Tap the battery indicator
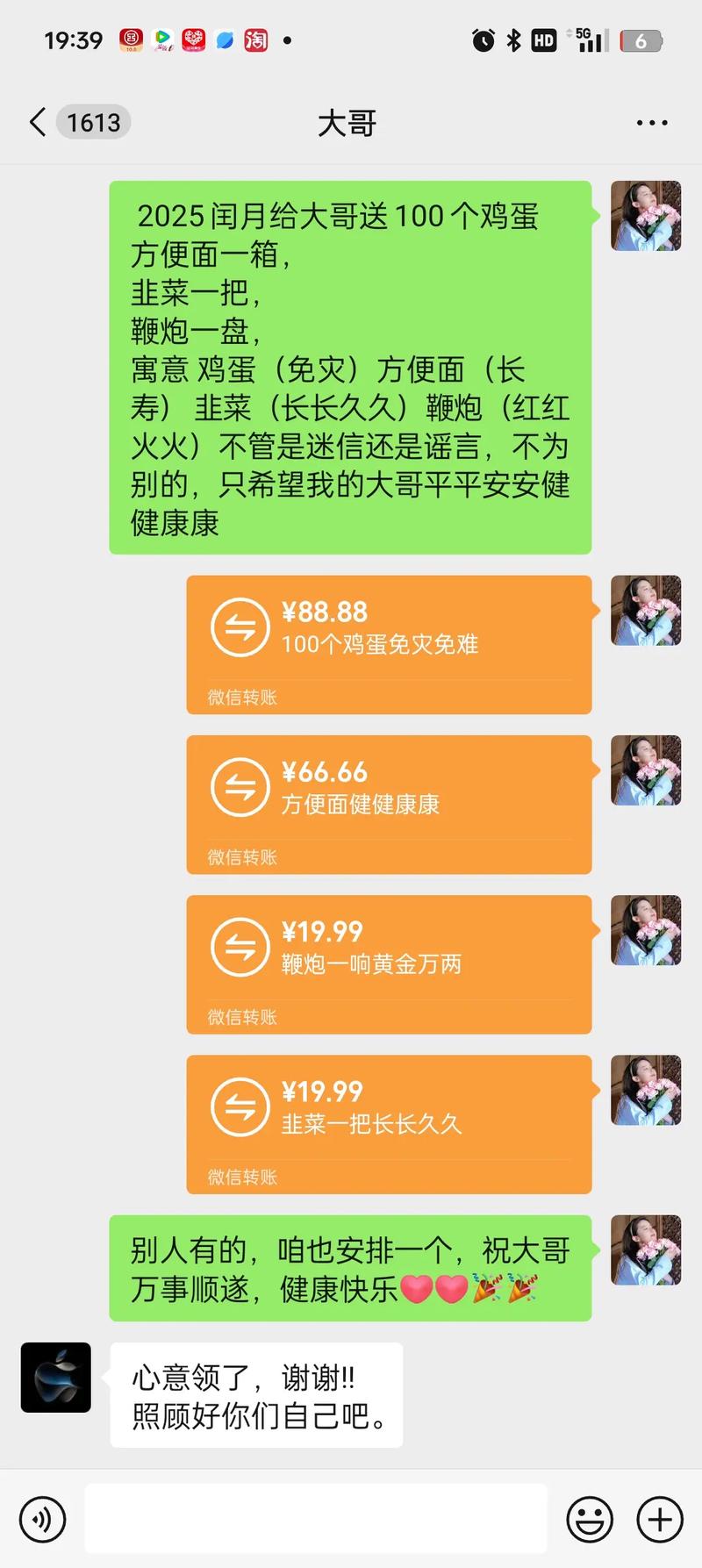This screenshot has width=702, height=1568. click(x=641, y=39)
